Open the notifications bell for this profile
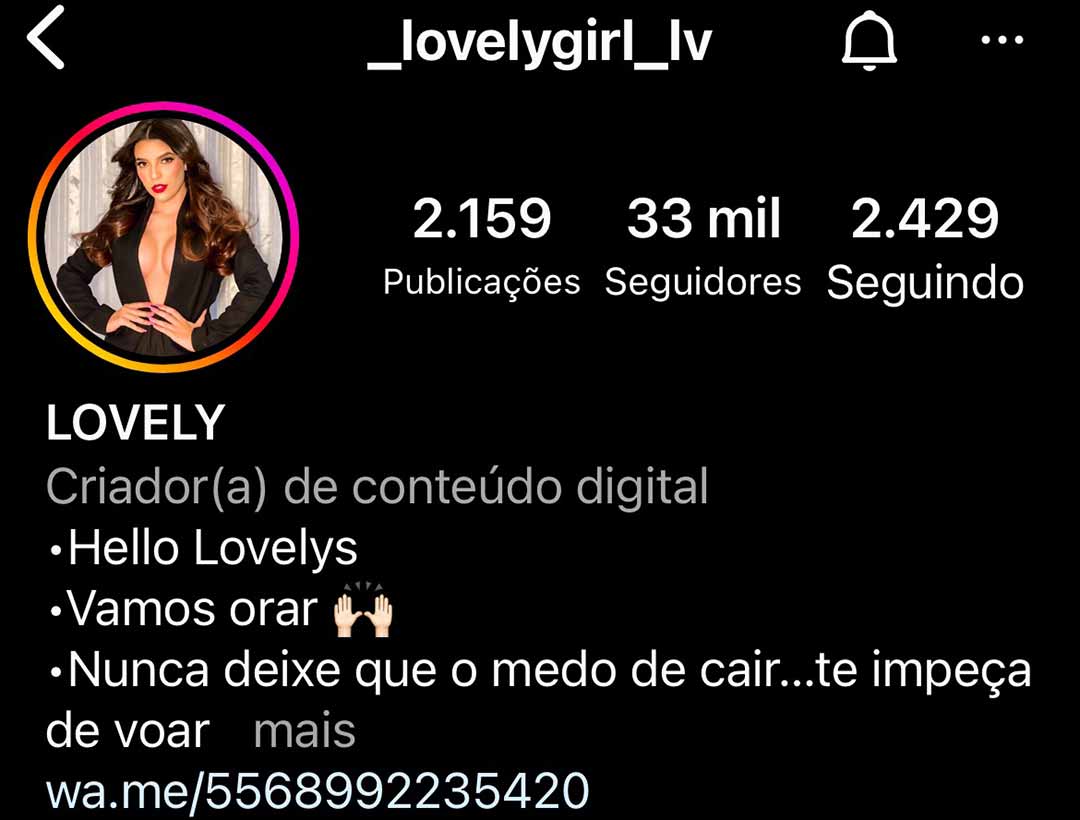 (869, 44)
